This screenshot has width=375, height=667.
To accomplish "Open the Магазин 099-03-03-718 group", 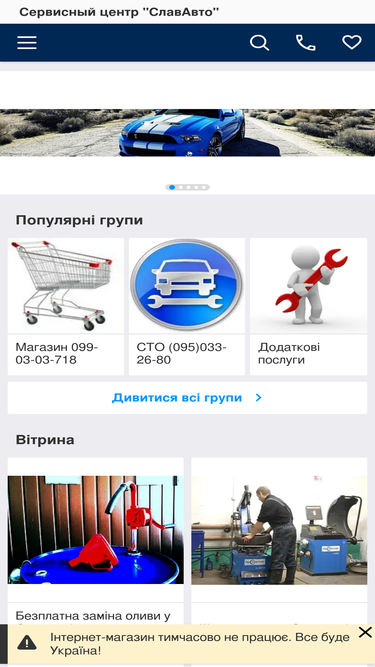I will coord(66,306).
